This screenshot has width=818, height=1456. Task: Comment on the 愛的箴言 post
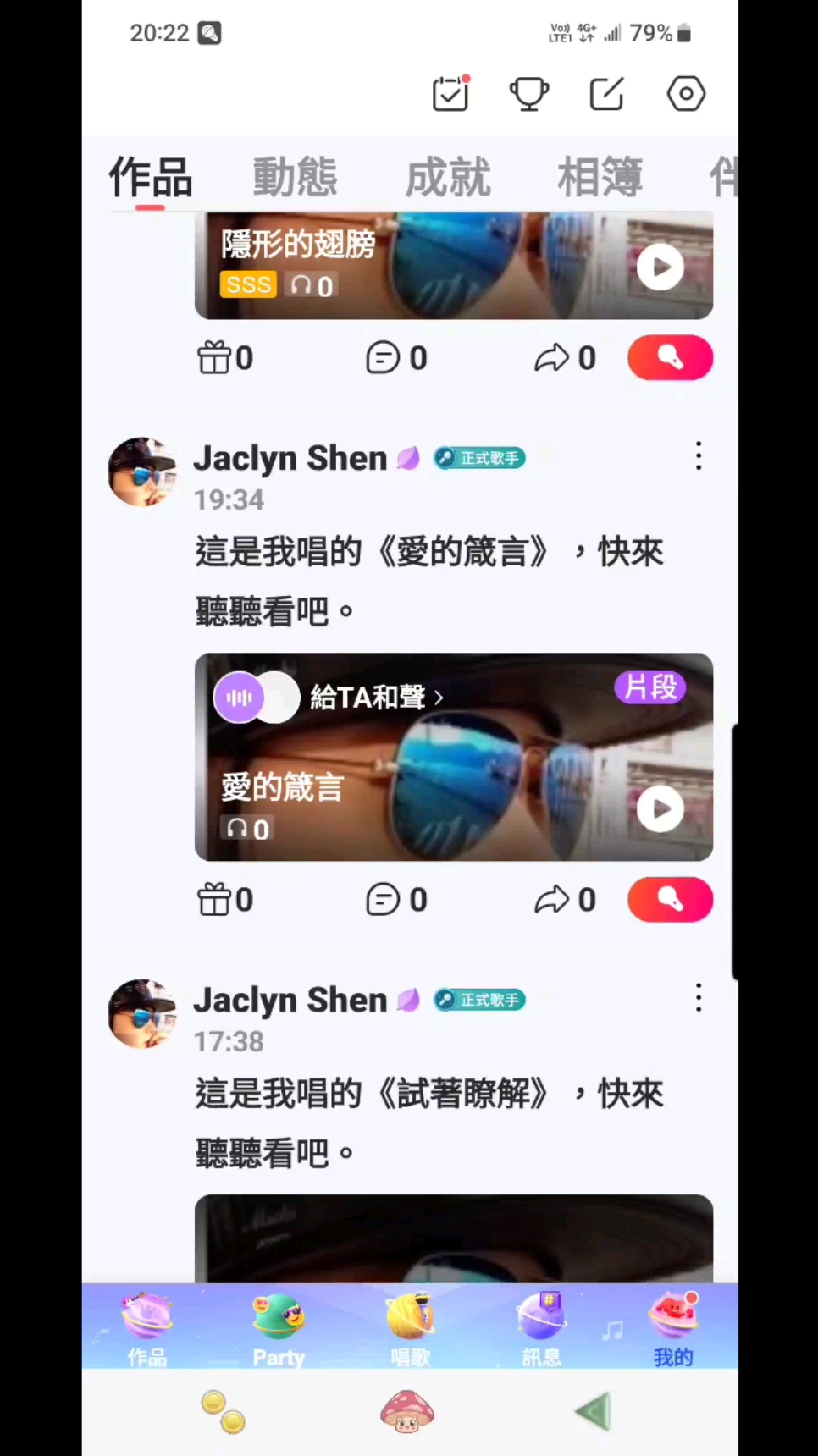tap(396, 900)
